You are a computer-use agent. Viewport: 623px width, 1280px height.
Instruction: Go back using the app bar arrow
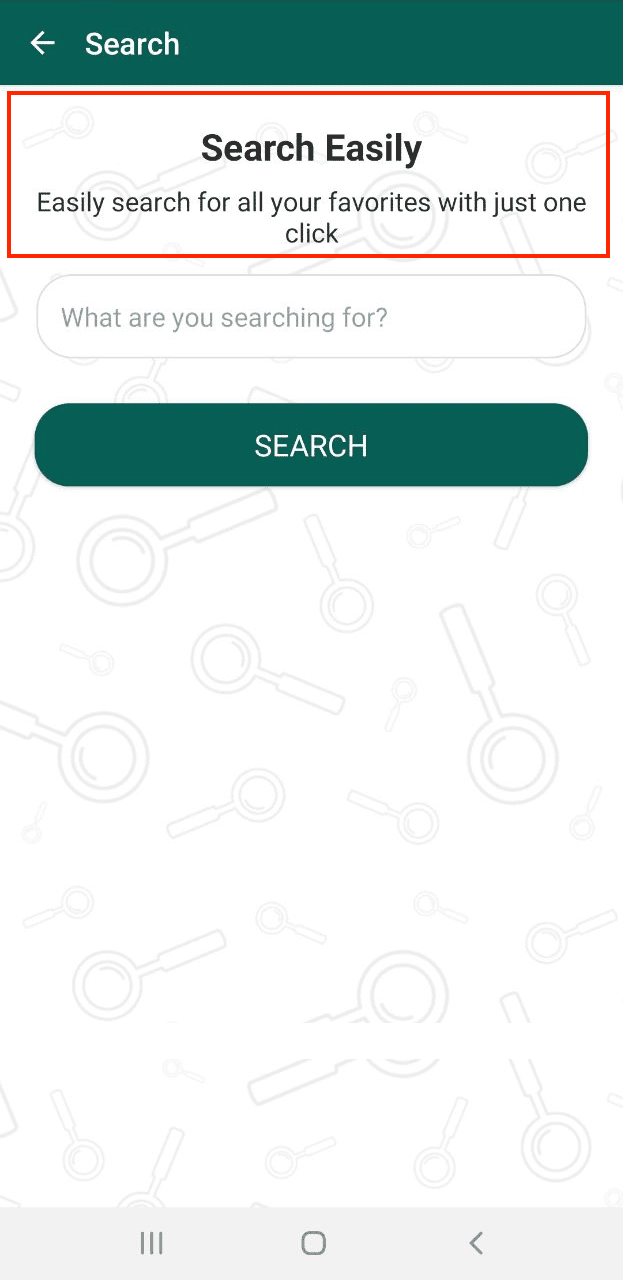click(42, 43)
